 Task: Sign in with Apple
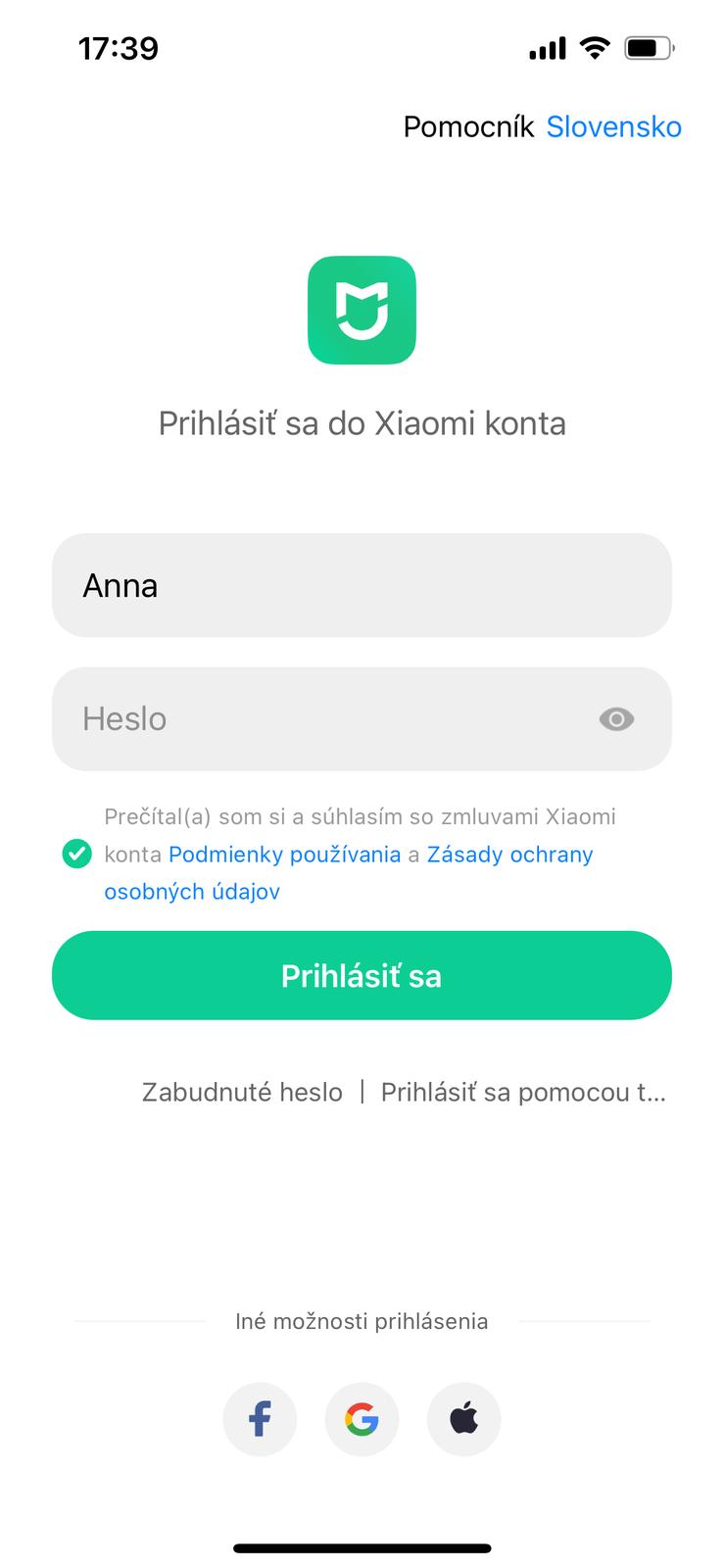[x=463, y=1418]
